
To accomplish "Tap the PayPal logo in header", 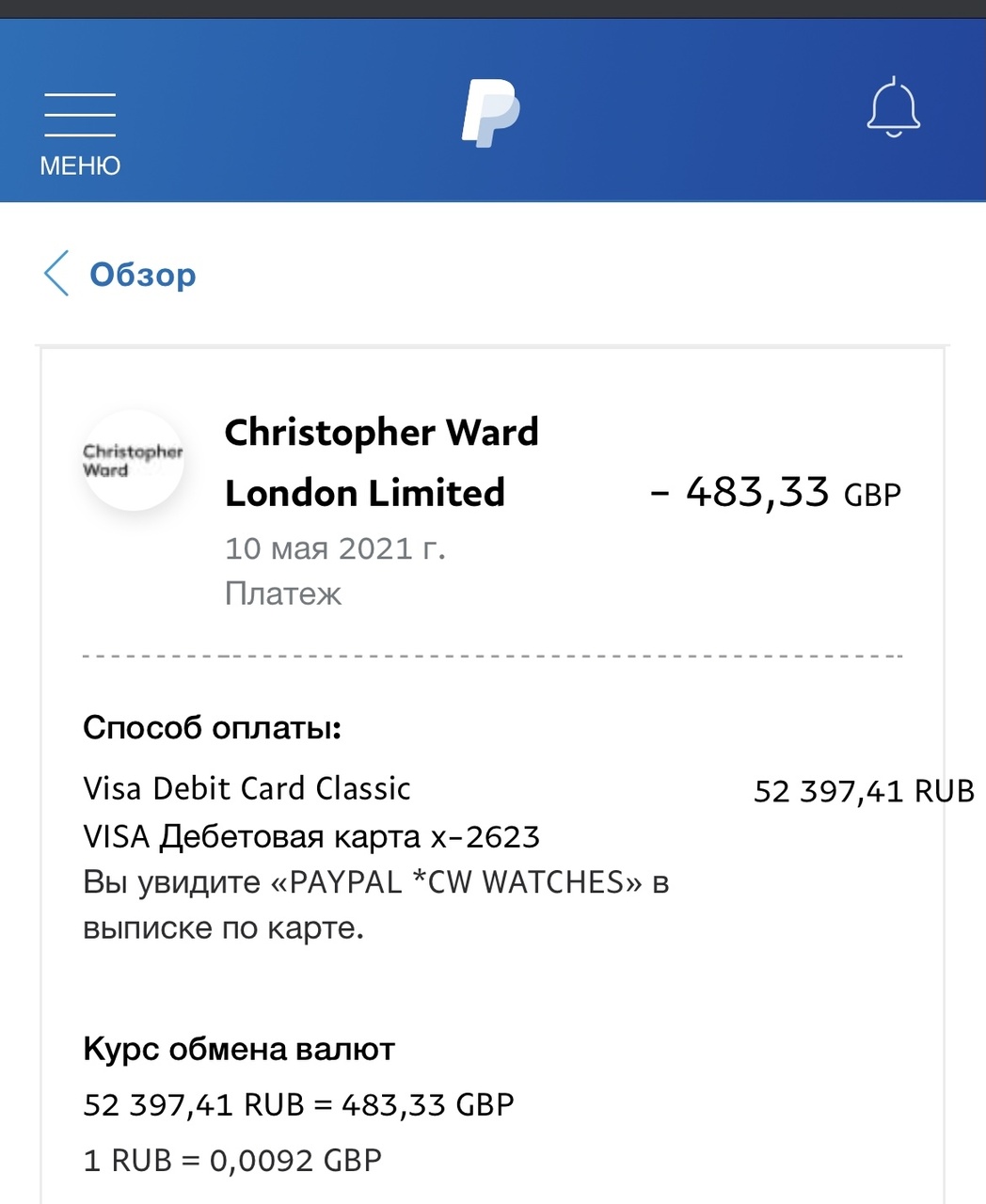I will [x=490, y=113].
